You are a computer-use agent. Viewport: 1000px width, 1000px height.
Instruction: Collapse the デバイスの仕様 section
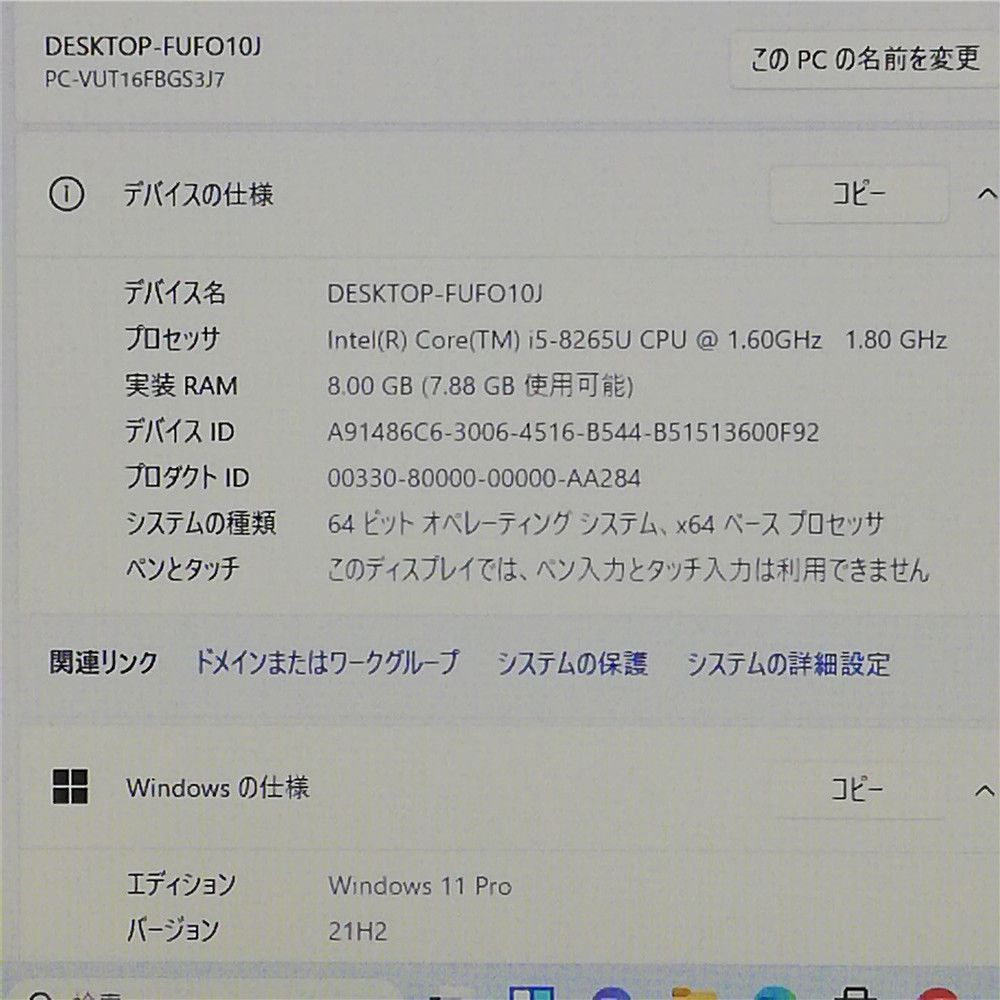point(985,194)
